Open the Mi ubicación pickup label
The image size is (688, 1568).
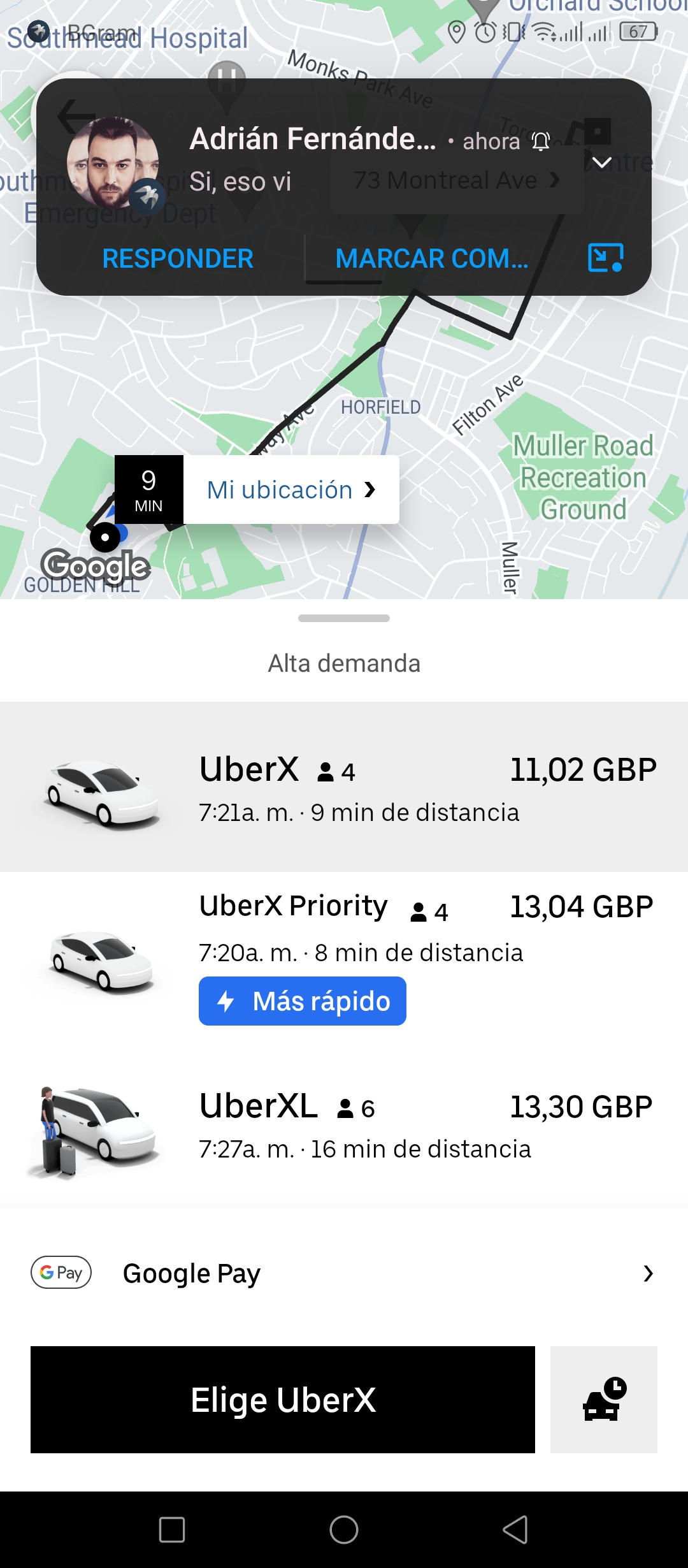click(291, 490)
